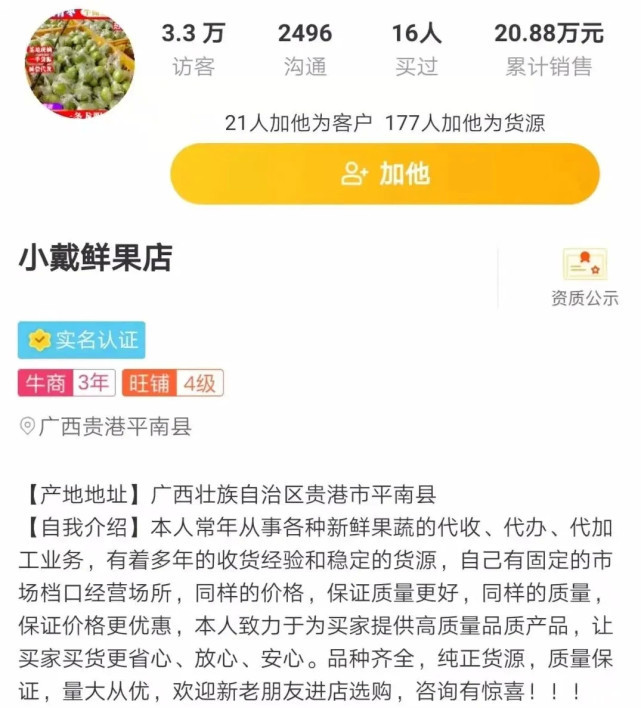Tap the 牛商 3年 badge
641x708 pixels.
pos(66,383)
